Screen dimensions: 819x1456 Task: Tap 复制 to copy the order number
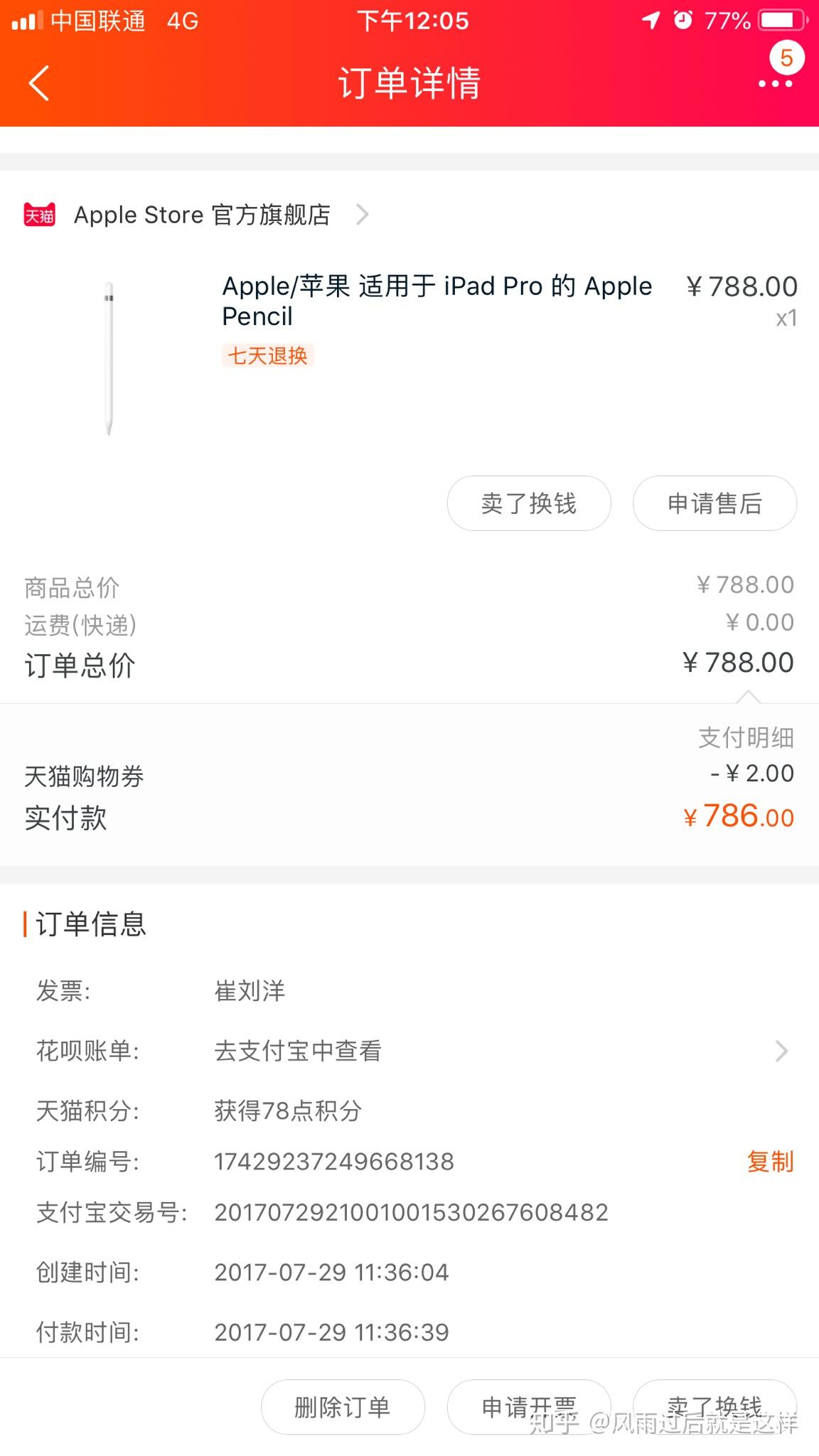770,1161
